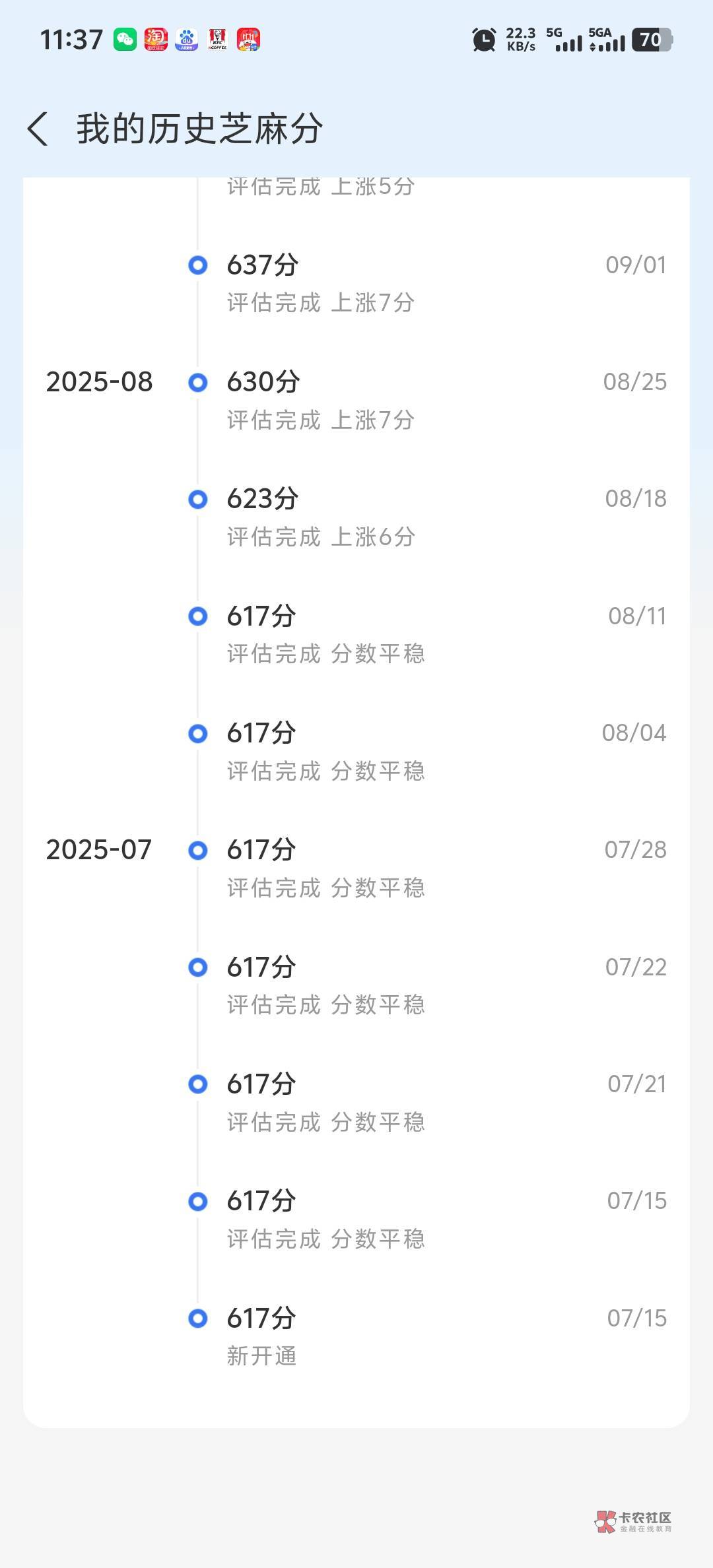Go back from 我的历史芝麻分 page
713x1568 pixels.
tap(38, 128)
